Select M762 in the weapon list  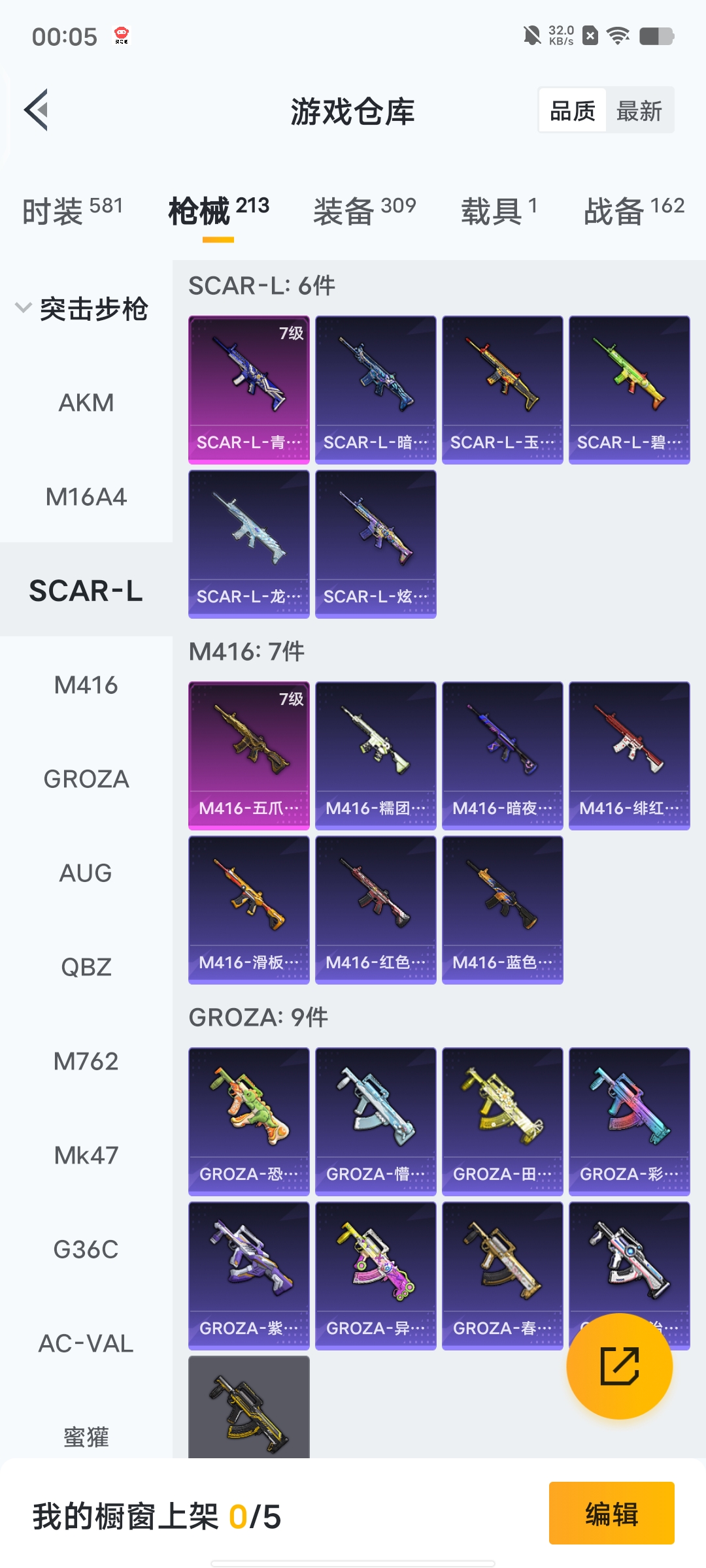click(86, 1061)
